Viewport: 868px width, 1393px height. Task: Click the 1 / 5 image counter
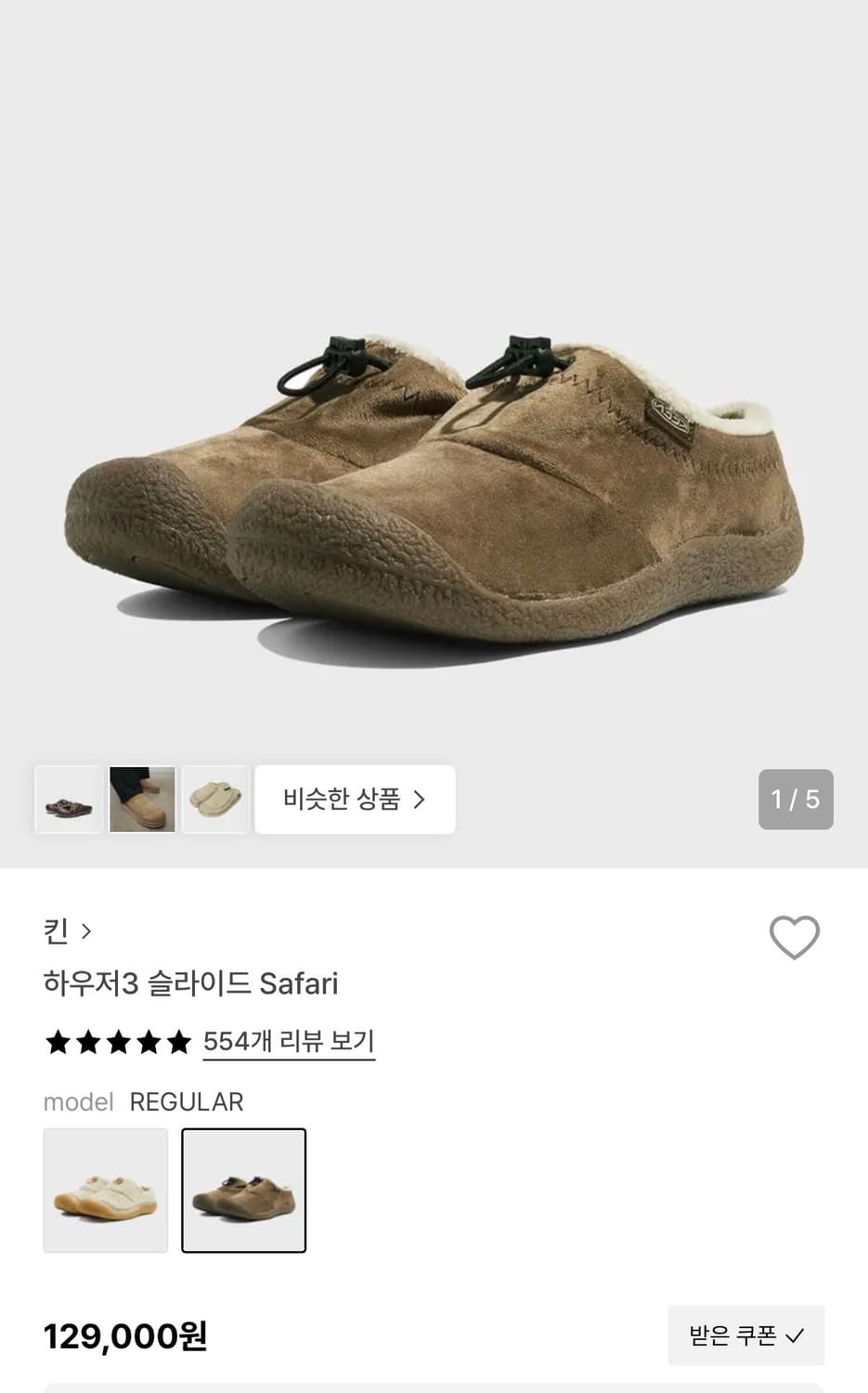coord(794,800)
